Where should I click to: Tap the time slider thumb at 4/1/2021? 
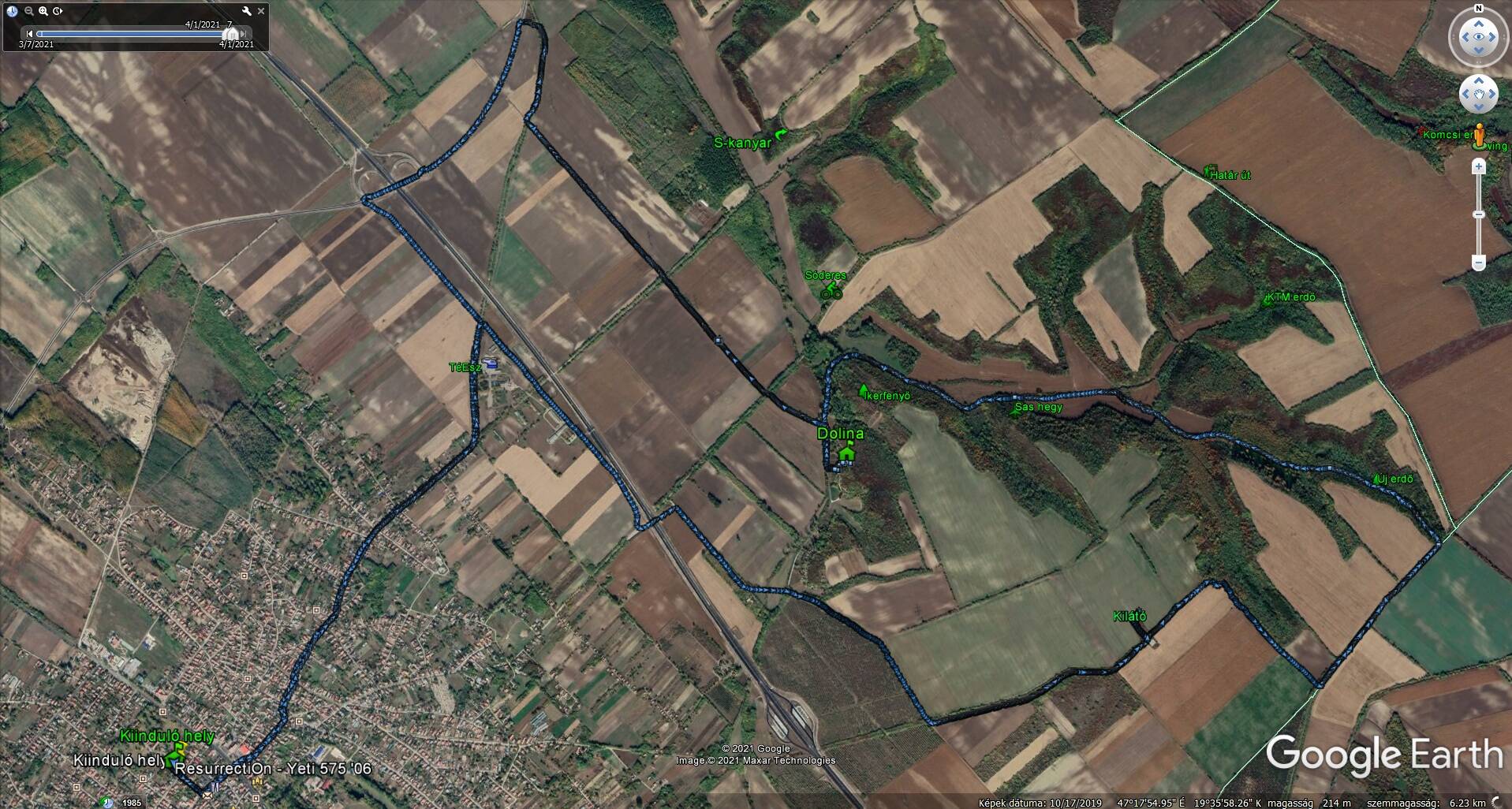click(x=231, y=34)
